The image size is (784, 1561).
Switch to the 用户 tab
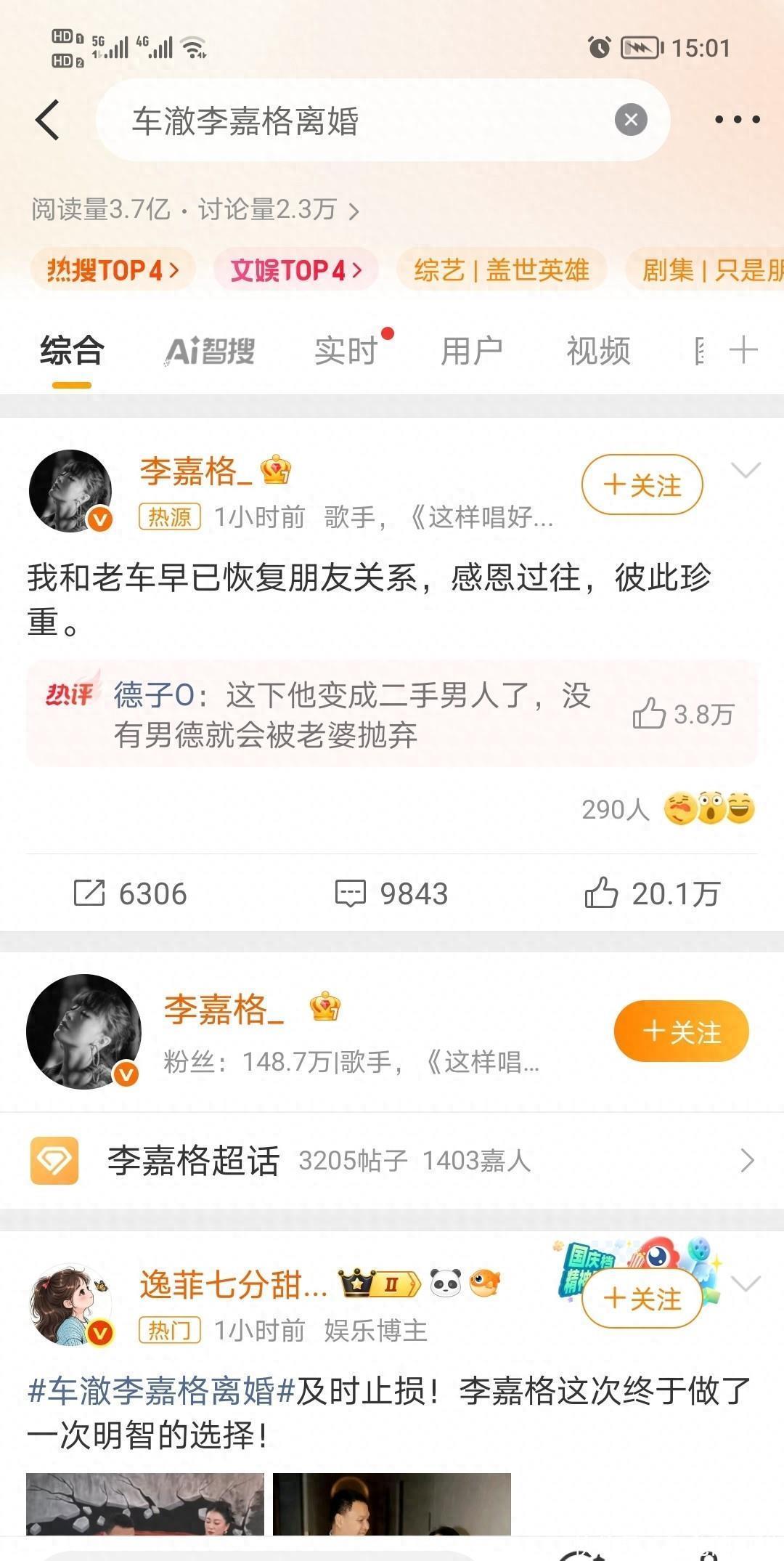[x=472, y=352]
